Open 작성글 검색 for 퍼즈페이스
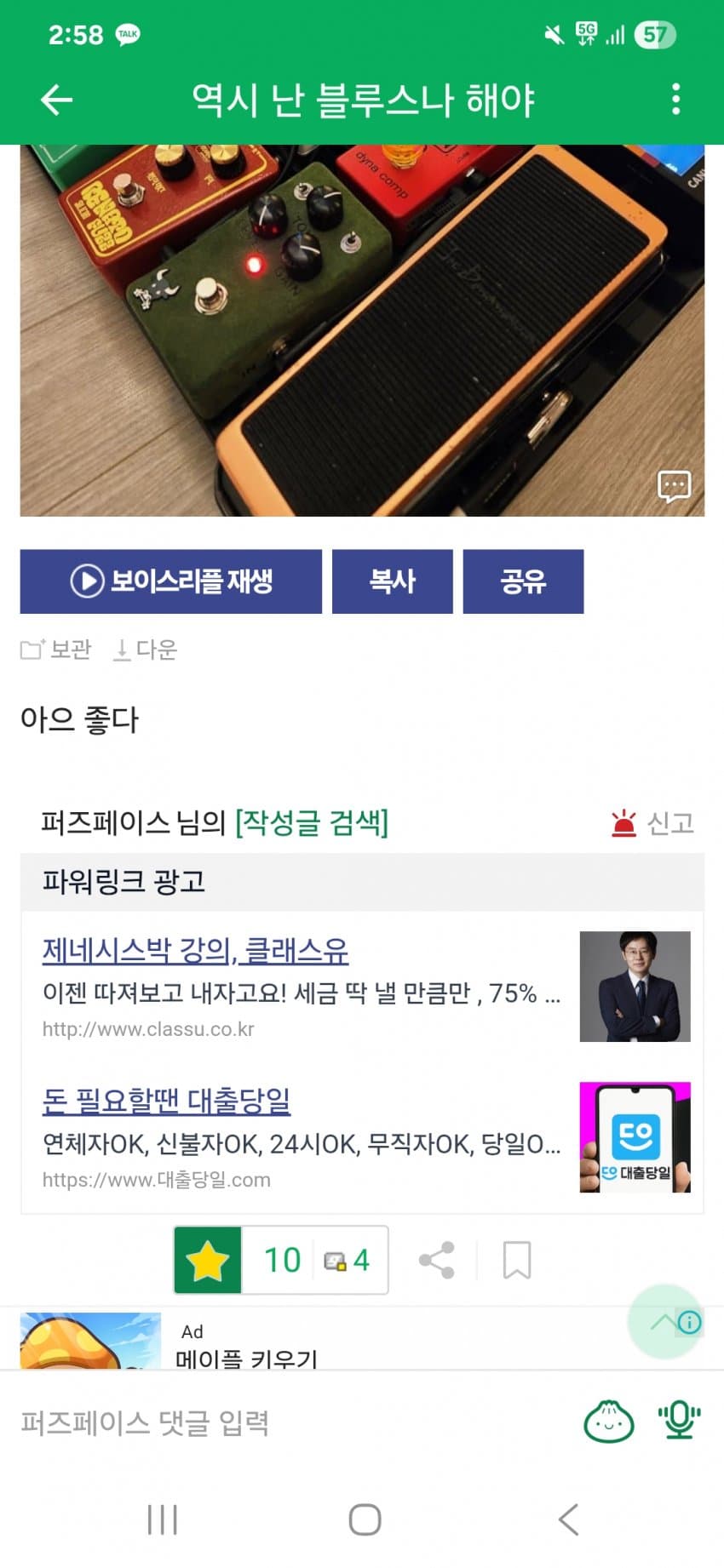The height and width of the screenshot is (1568, 724). [x=311, y=823]
